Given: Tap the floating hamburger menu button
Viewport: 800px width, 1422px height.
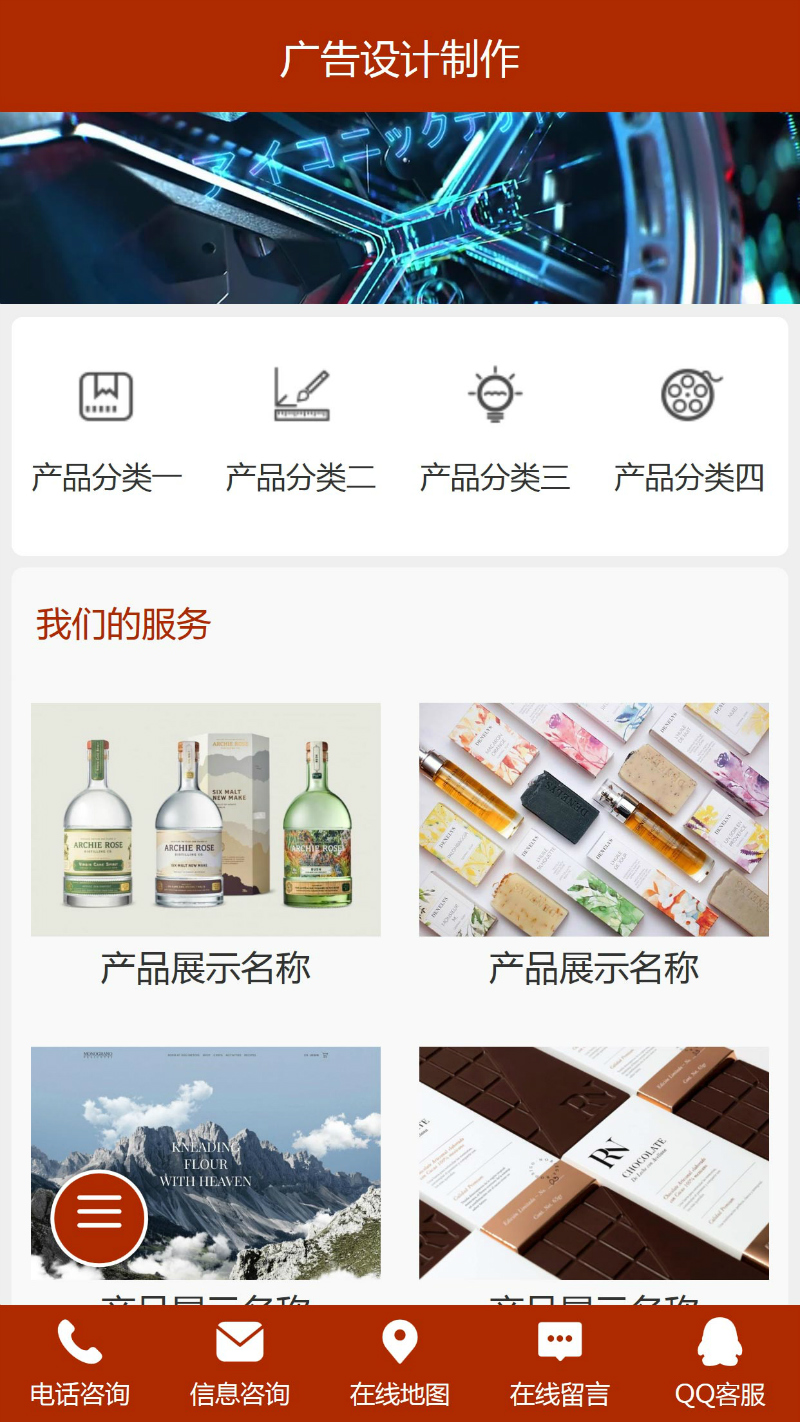Looking at the screenshot, I should (x=99, y=1218).
